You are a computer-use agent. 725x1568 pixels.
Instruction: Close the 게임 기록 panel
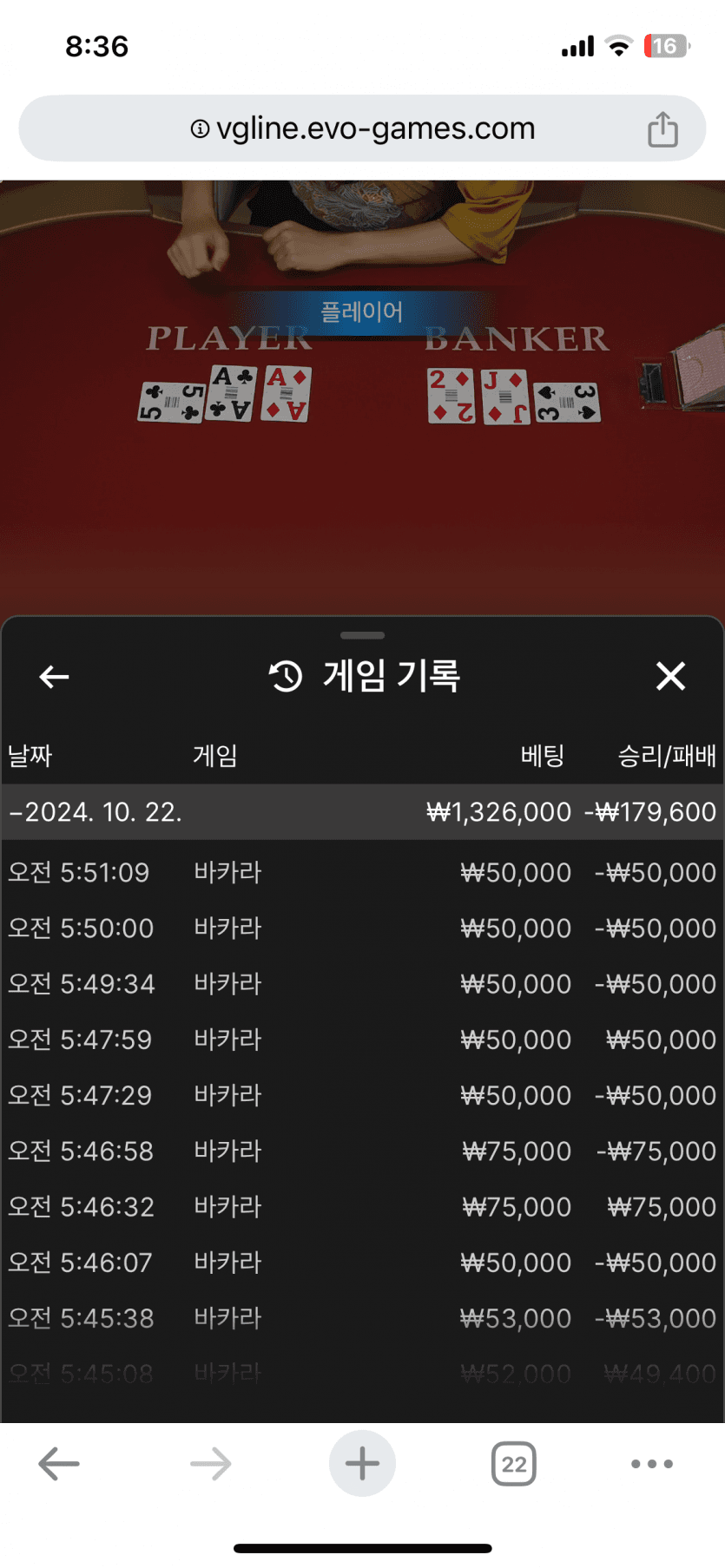pyautogui.click(x=670, y=676)
